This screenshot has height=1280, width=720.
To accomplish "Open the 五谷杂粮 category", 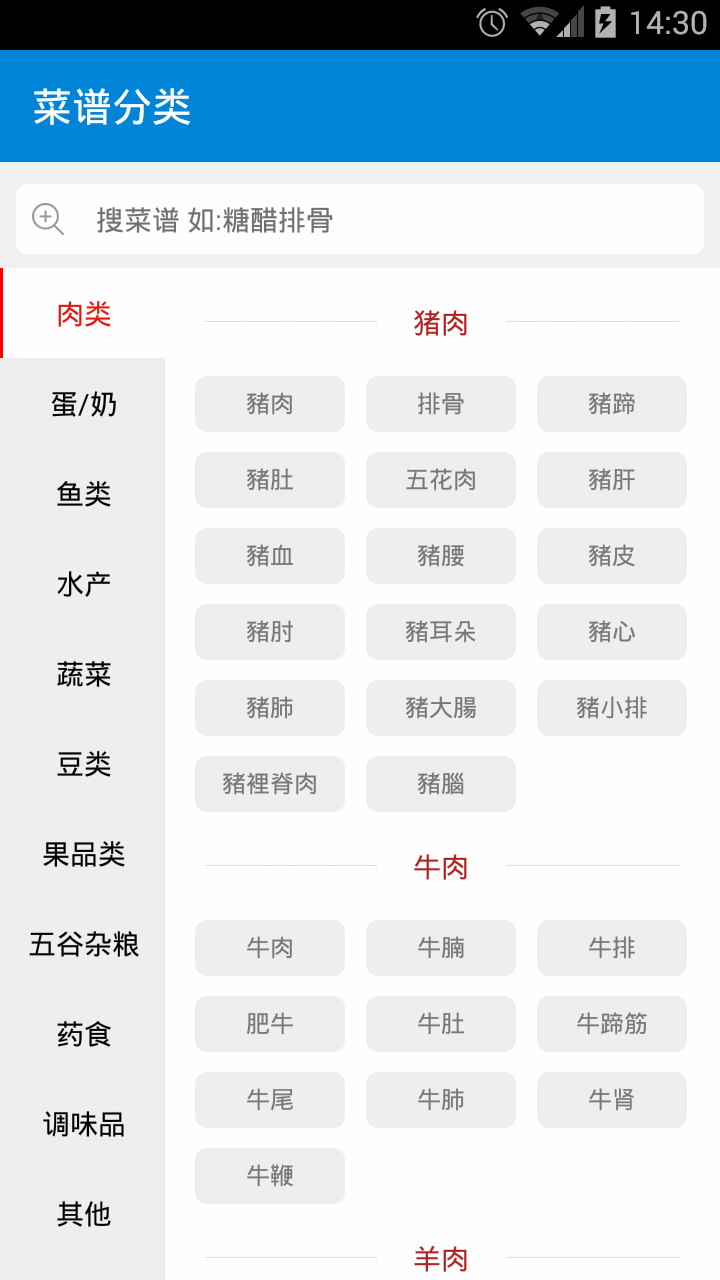I will pyautogui.click(x=83, y=944).
